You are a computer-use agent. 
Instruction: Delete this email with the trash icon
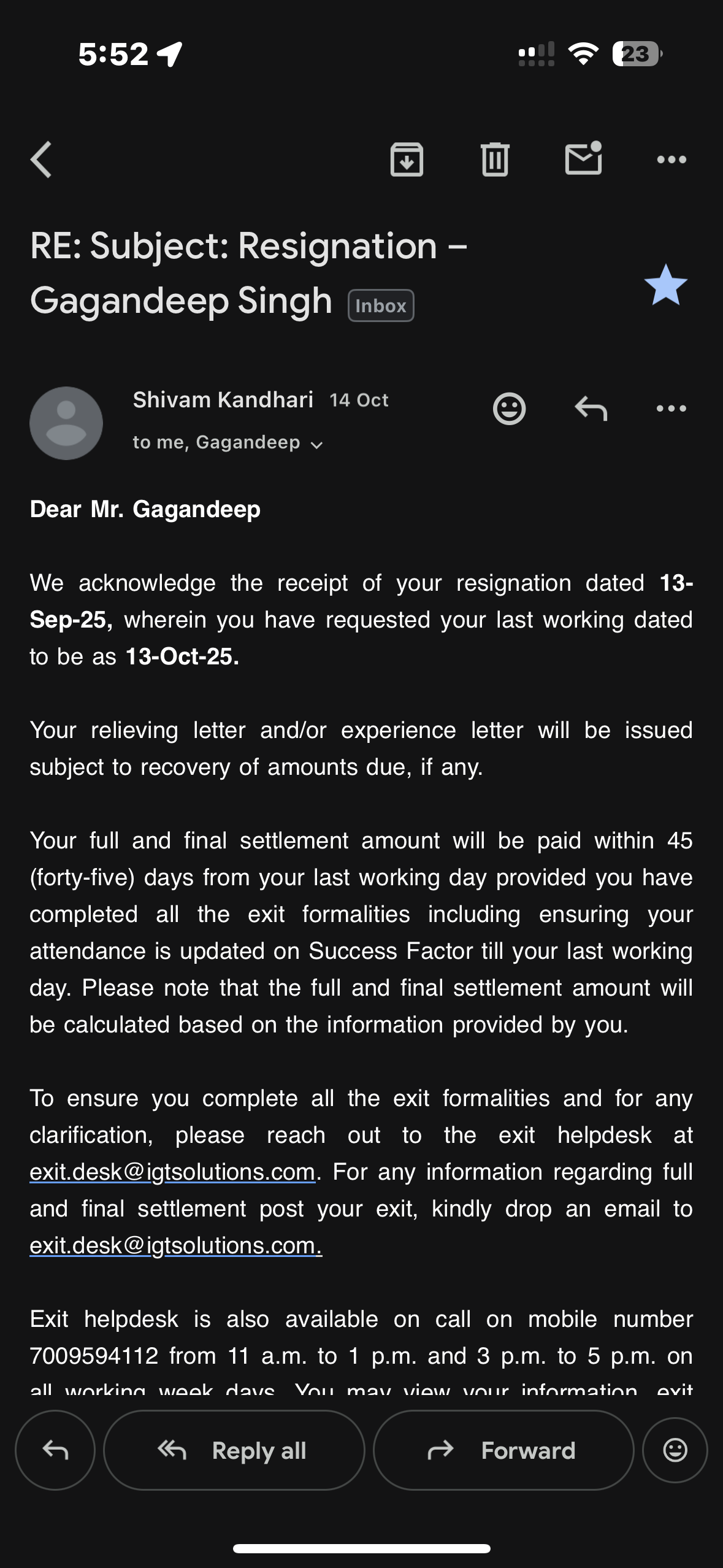tap(495, 159)
